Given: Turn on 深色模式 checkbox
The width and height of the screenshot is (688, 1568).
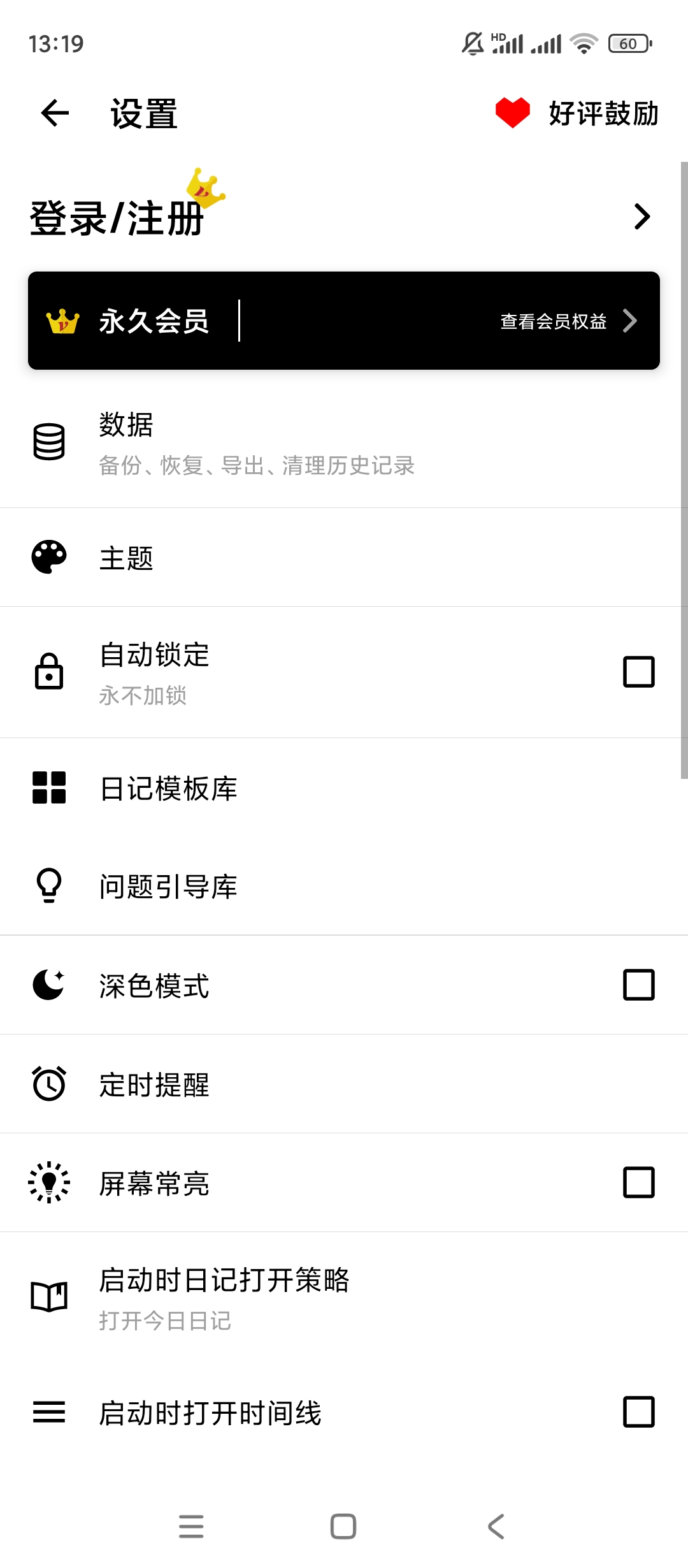Looking at the screenshot, I should [x=638, y=985].
